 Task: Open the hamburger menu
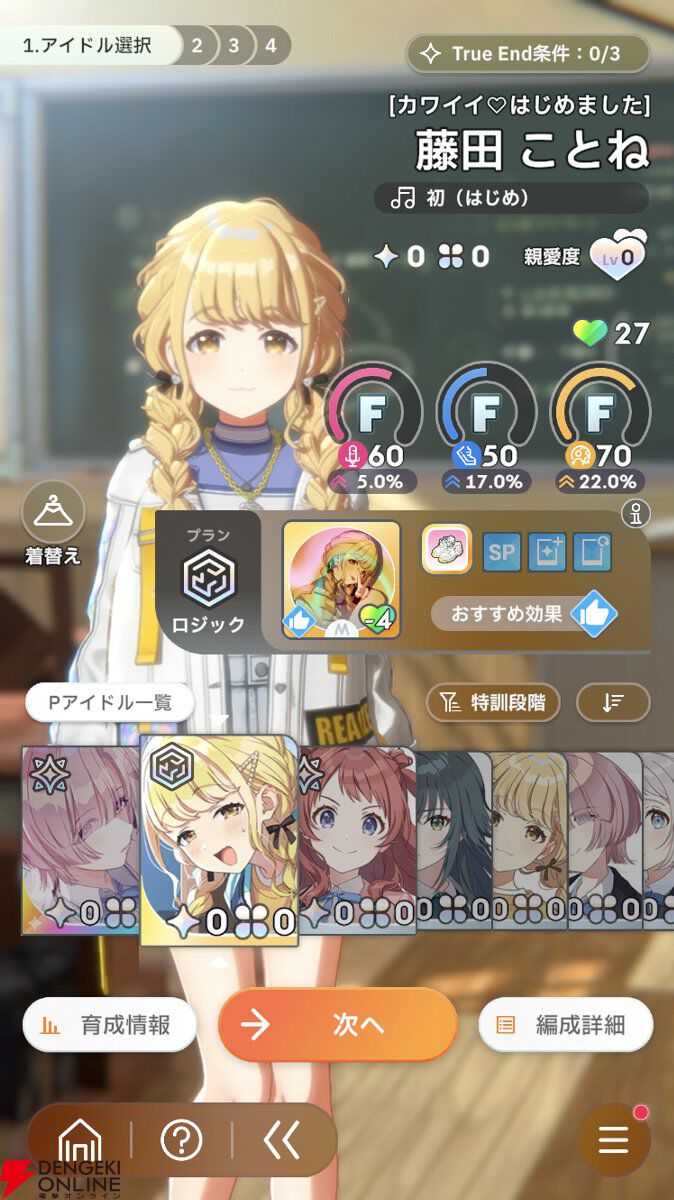(613, 1140)
